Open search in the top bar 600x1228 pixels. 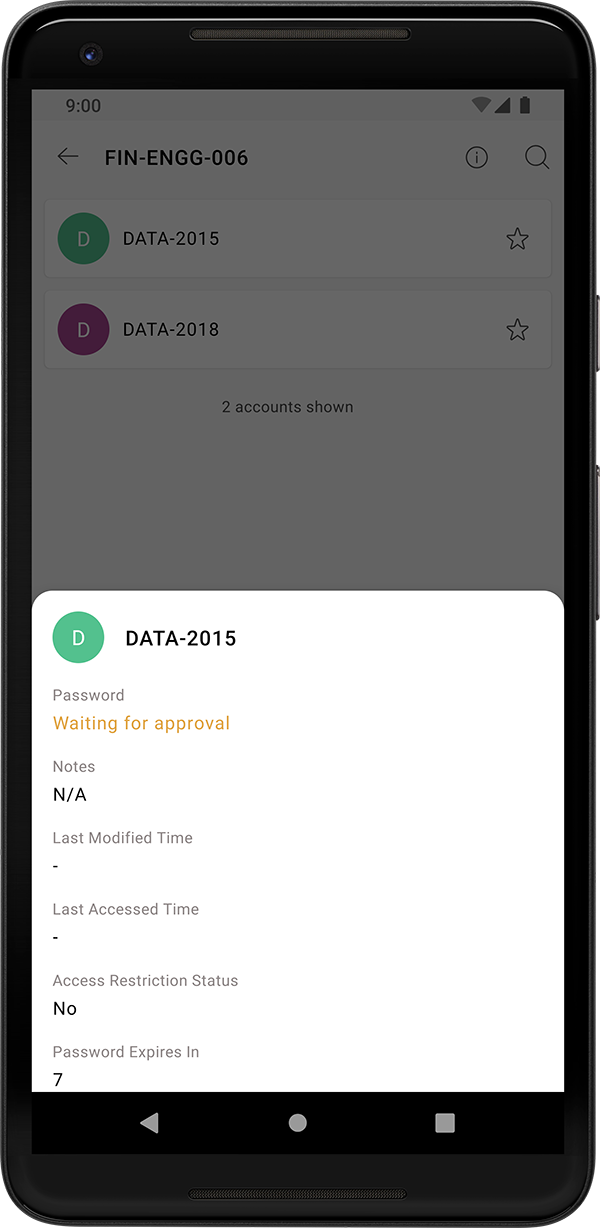click(x=537, y=157)
